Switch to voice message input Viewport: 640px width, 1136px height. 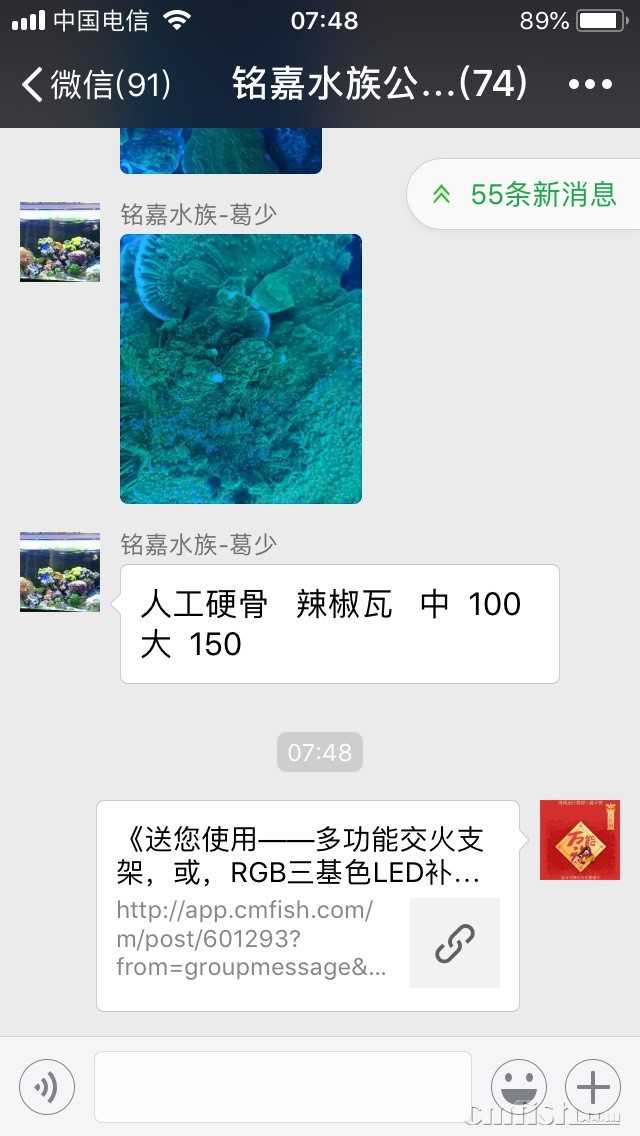coord(47,1086)
